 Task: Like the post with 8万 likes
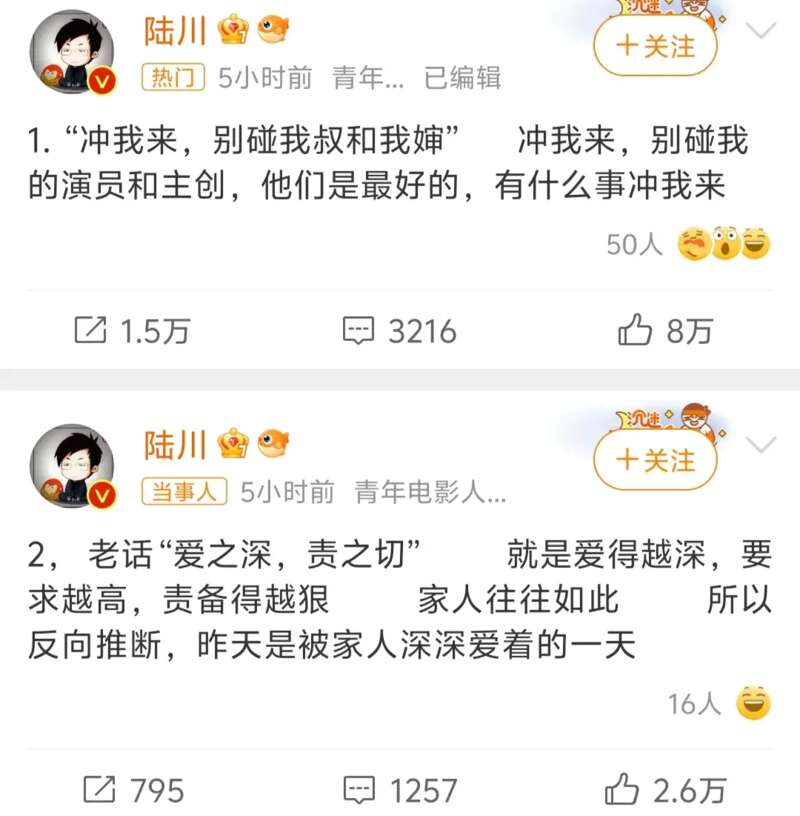664,331
